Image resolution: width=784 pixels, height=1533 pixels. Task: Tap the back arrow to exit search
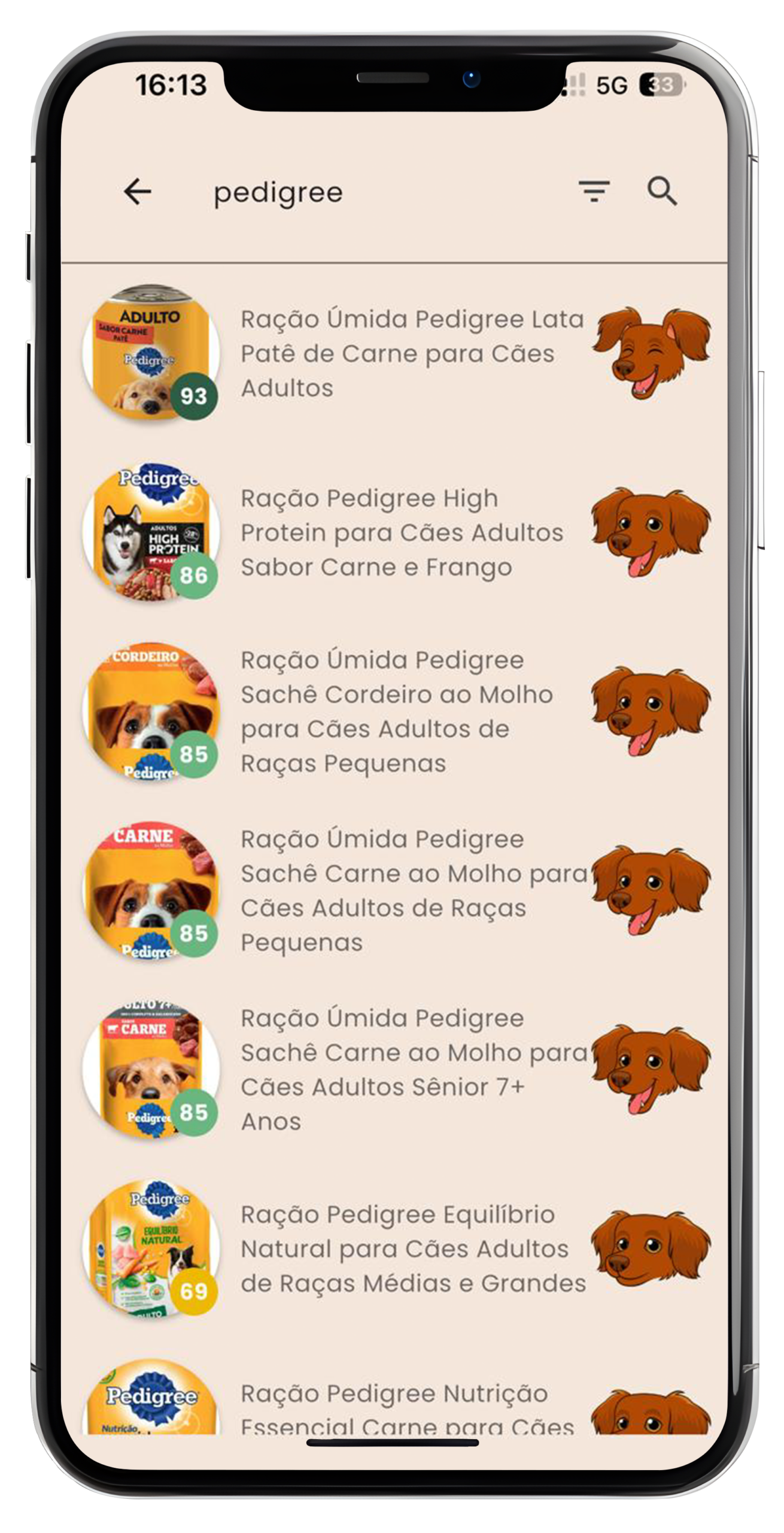[x=136, y=190]
